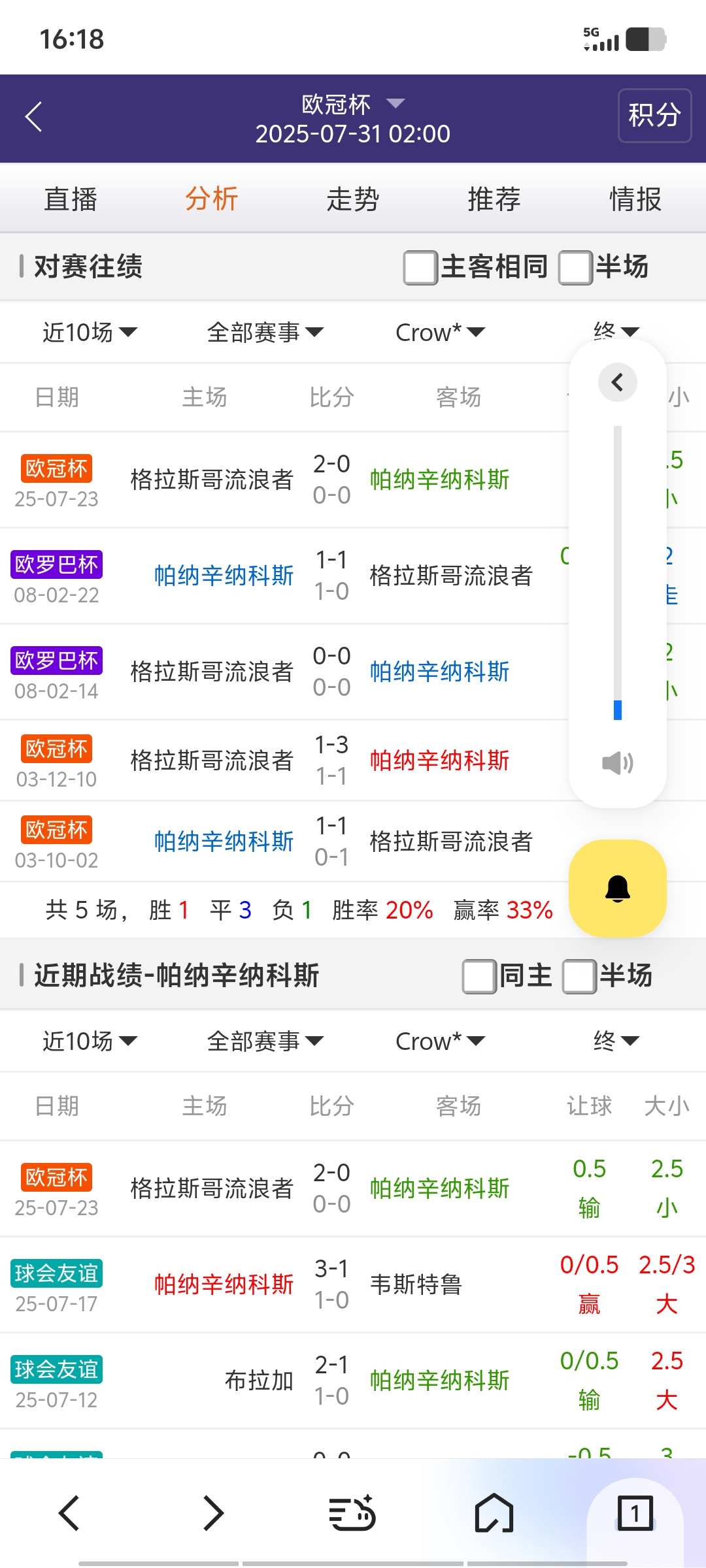Image resolution: width=706 pixels, height=1568 pixels.
Task: Check the 半场 box beside 对赛往绩
Action: pos(575,267)
